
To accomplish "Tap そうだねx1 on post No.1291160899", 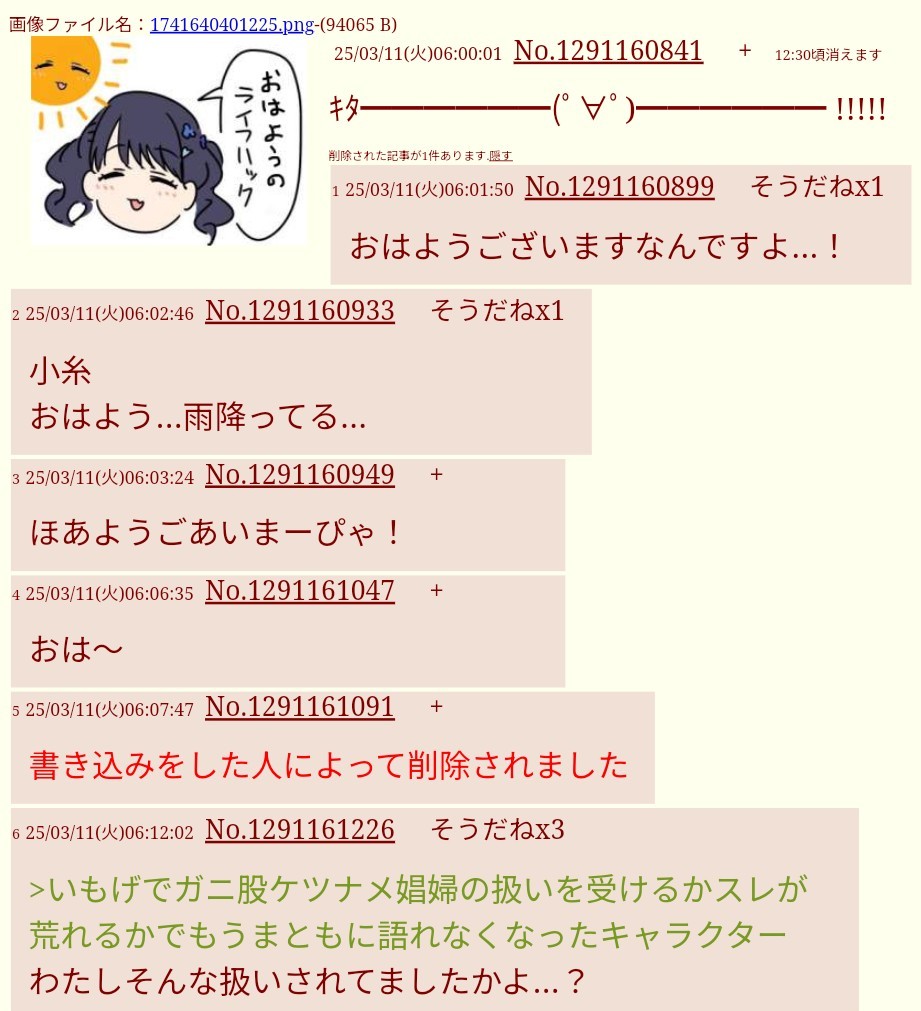I will (816, 187).
